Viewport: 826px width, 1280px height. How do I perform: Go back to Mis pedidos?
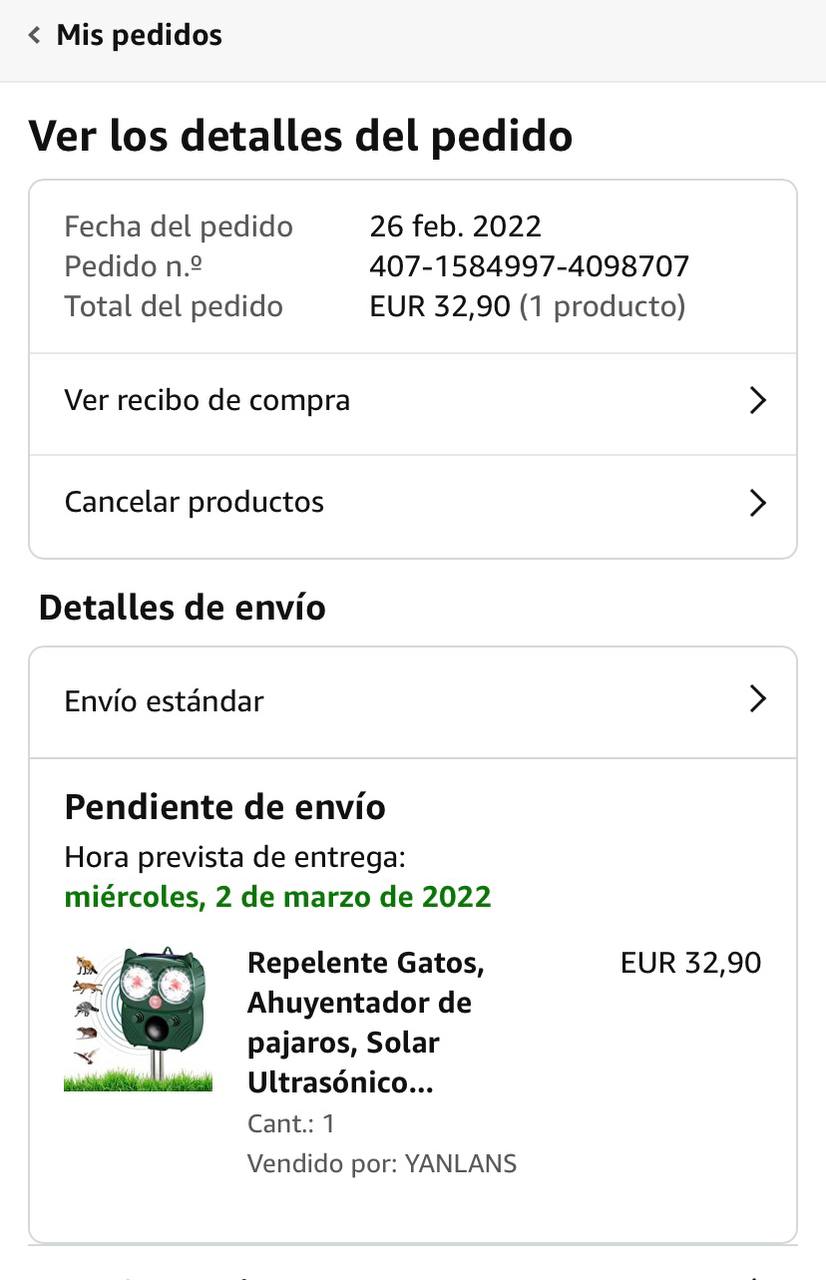point(125,36)
